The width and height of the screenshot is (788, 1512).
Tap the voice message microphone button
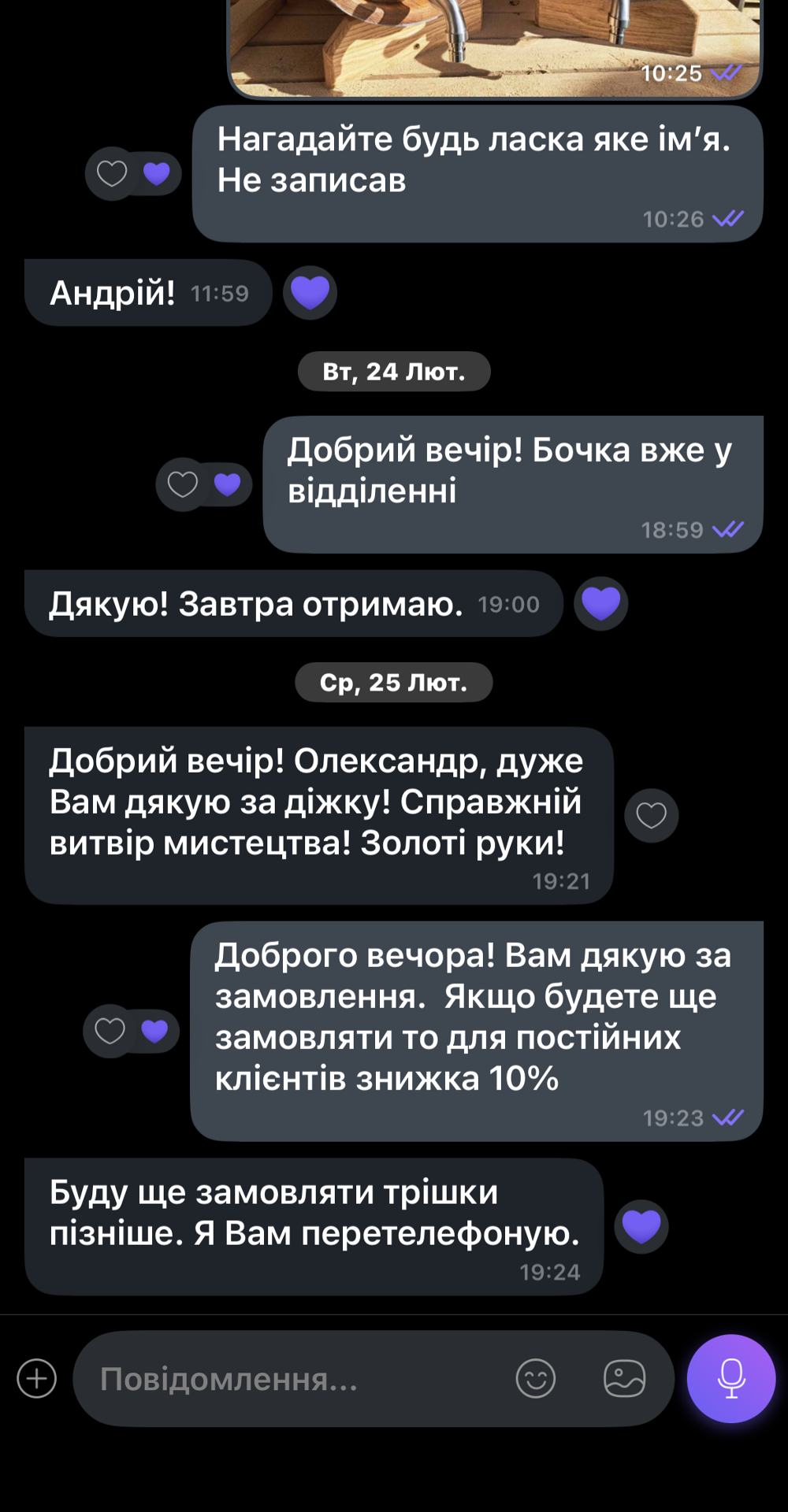point(730,1379)
